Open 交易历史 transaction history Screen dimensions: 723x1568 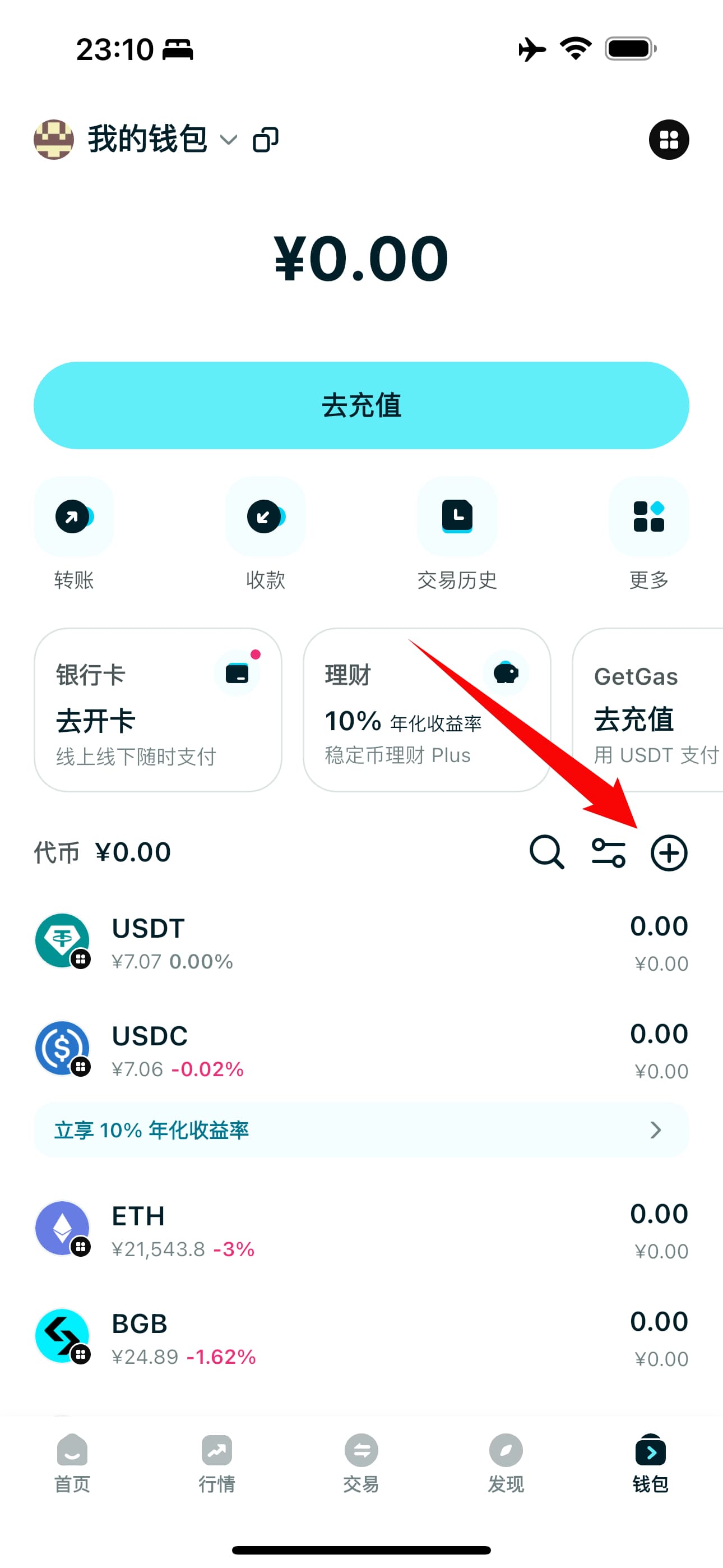(456, 517)
